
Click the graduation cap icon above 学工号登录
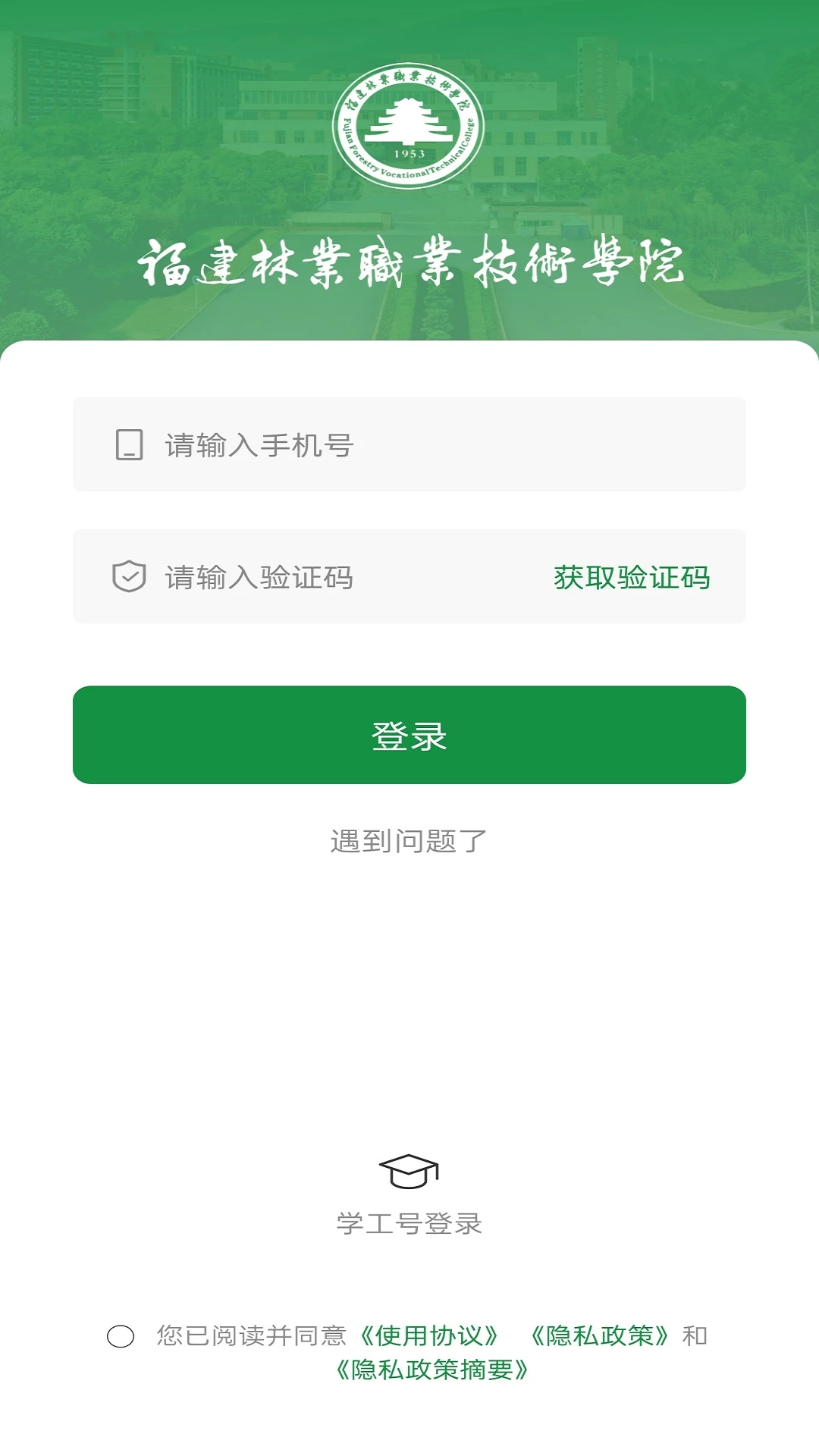(409, 1172)
